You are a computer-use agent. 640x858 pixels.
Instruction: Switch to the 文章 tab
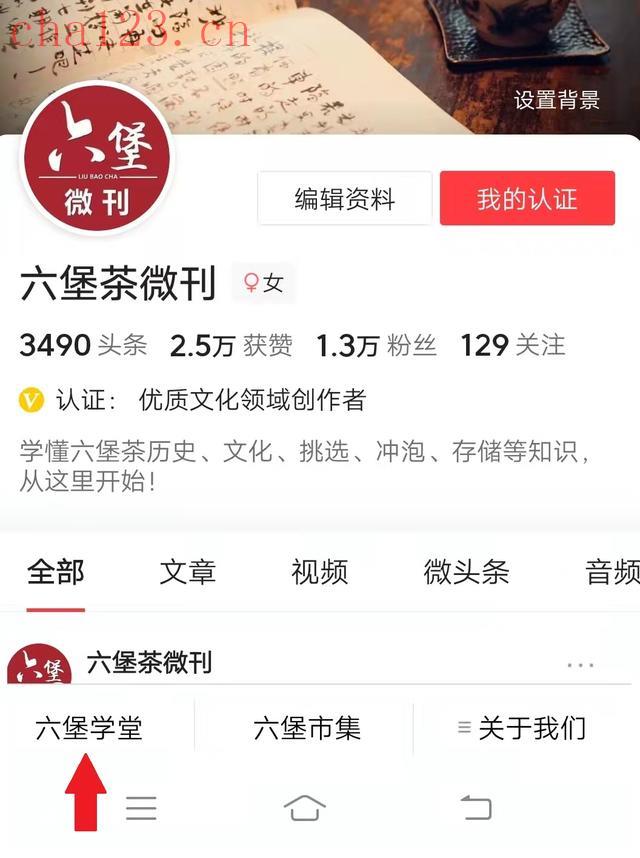click(x=187, y=573)
